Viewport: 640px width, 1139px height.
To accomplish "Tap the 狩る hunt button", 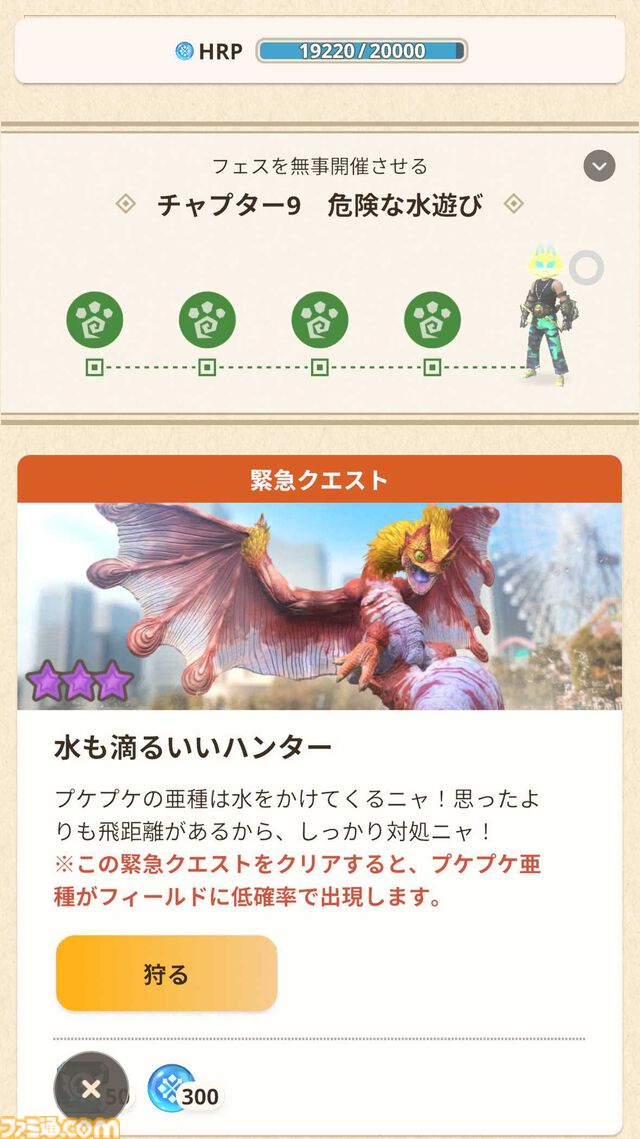I will pos(166,973).
